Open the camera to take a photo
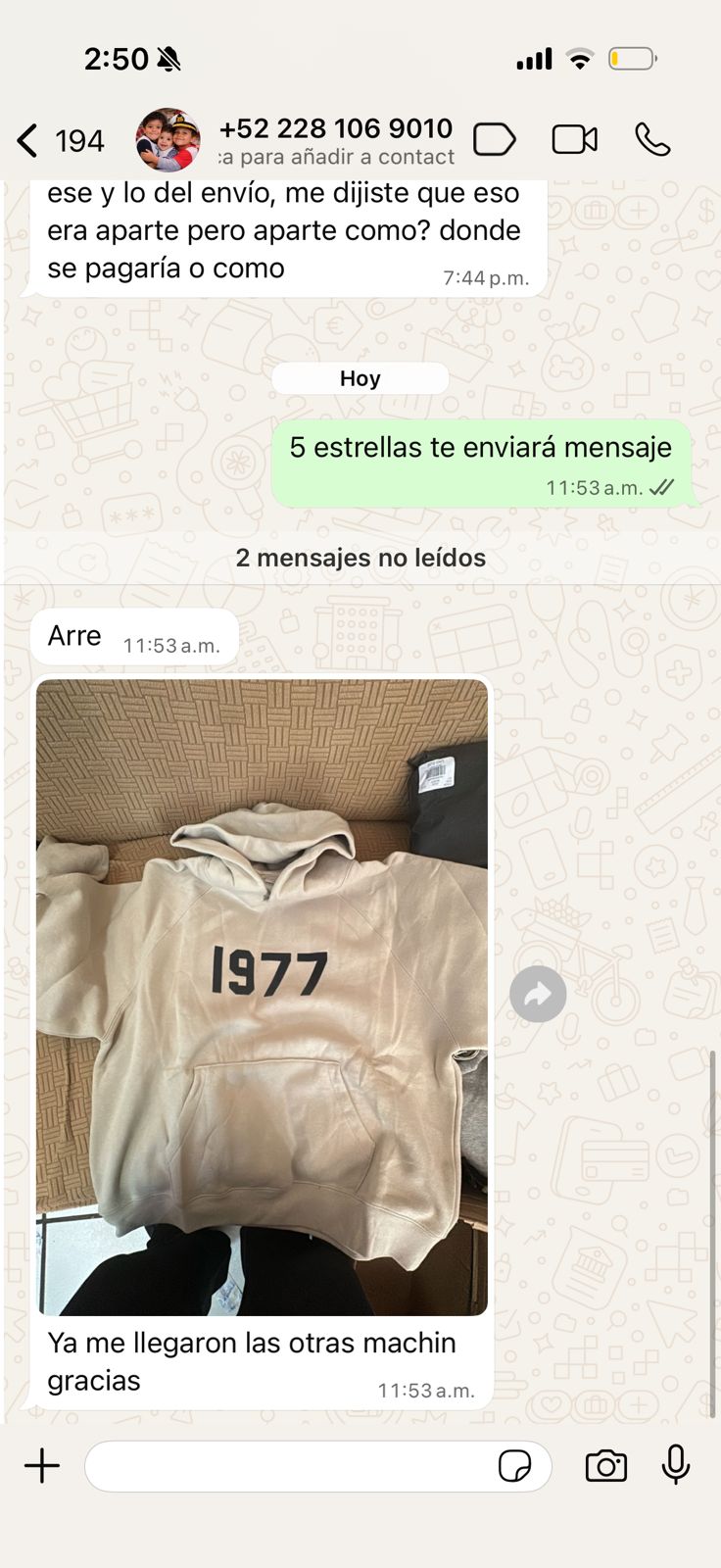 (x=606, y=1466)
